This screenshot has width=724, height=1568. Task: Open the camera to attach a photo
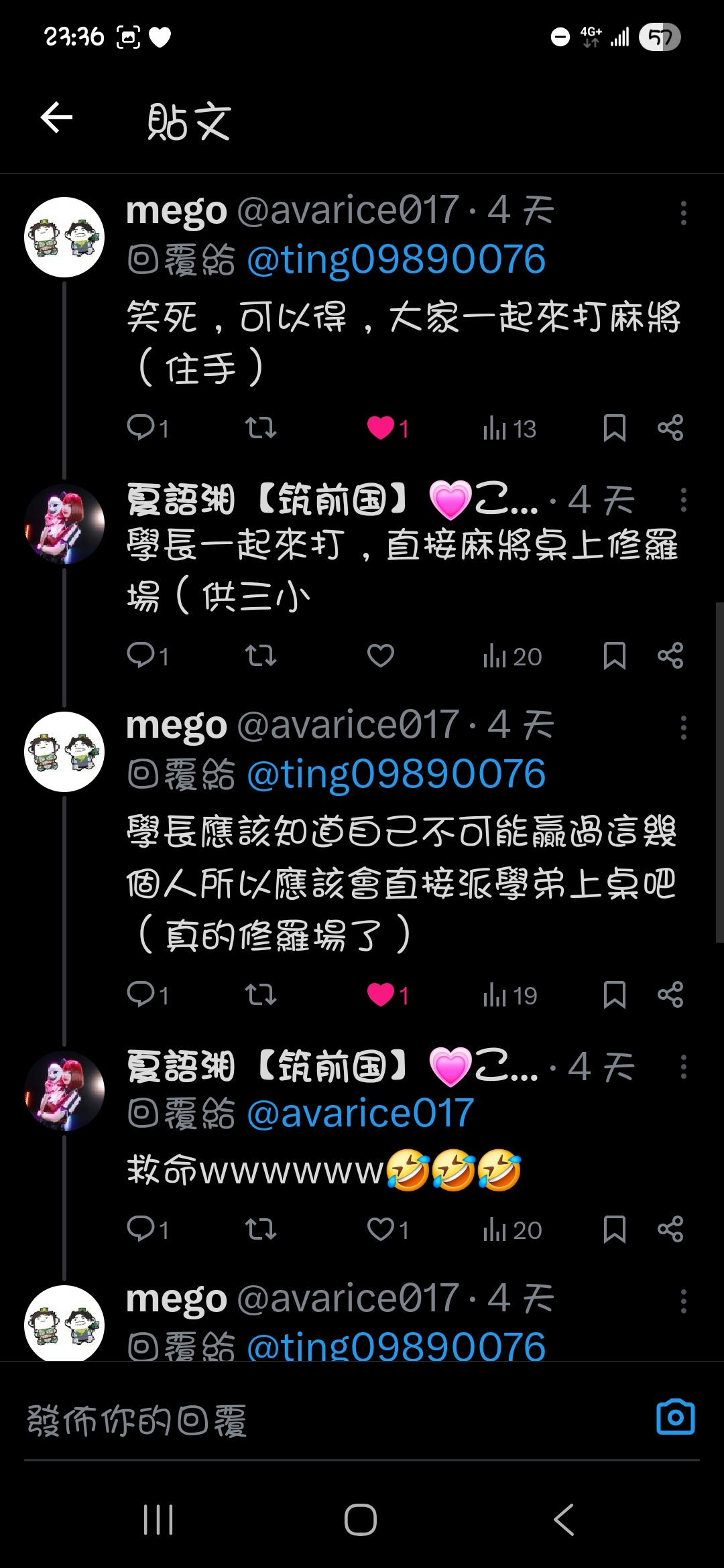(675, 1417)
